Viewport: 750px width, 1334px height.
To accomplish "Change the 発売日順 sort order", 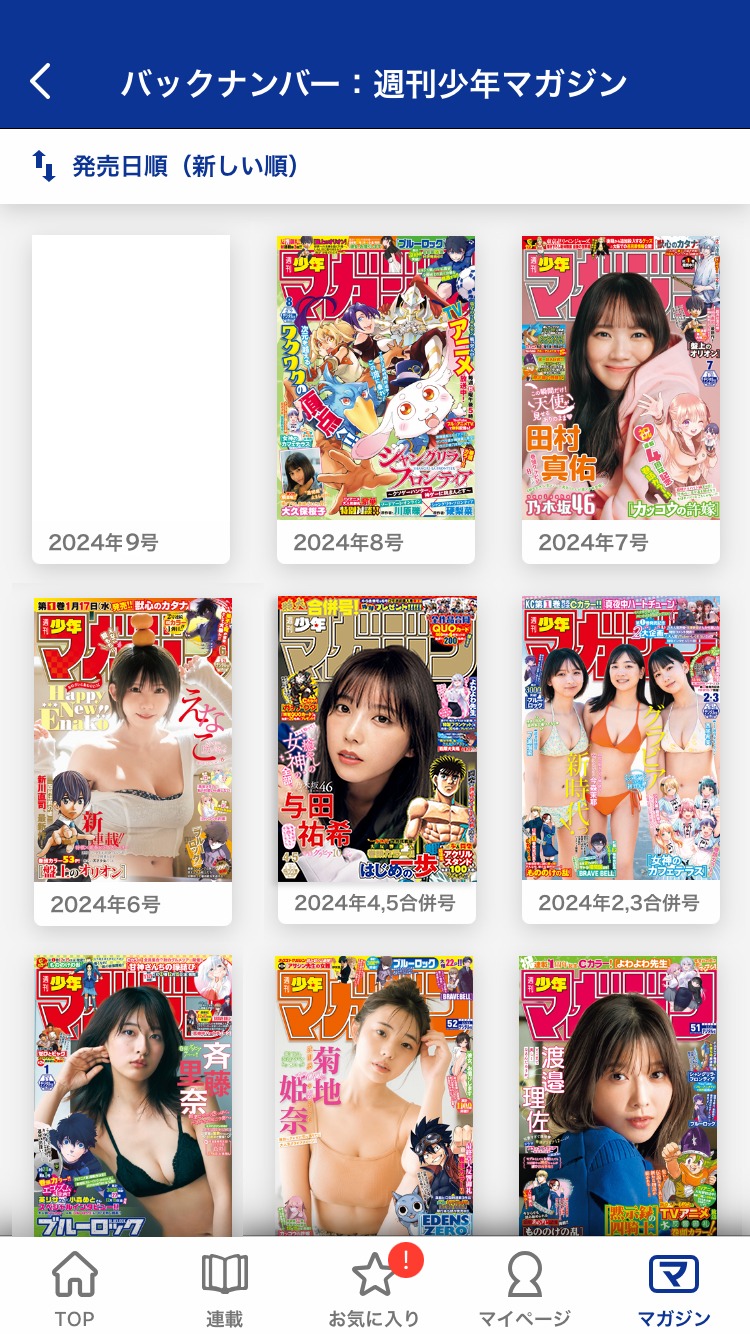I will [167, 166].
